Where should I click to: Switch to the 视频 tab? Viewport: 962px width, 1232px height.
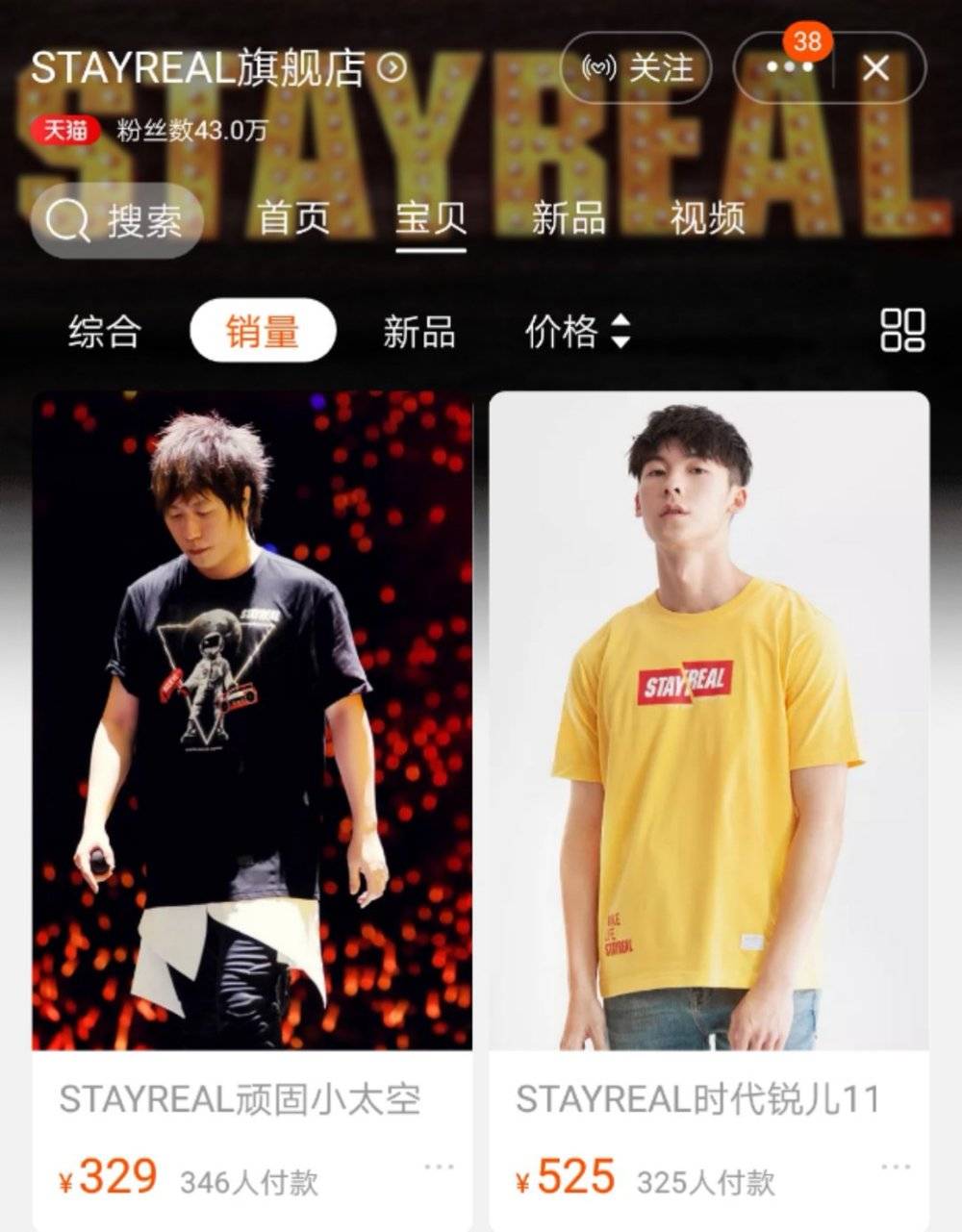707,218
